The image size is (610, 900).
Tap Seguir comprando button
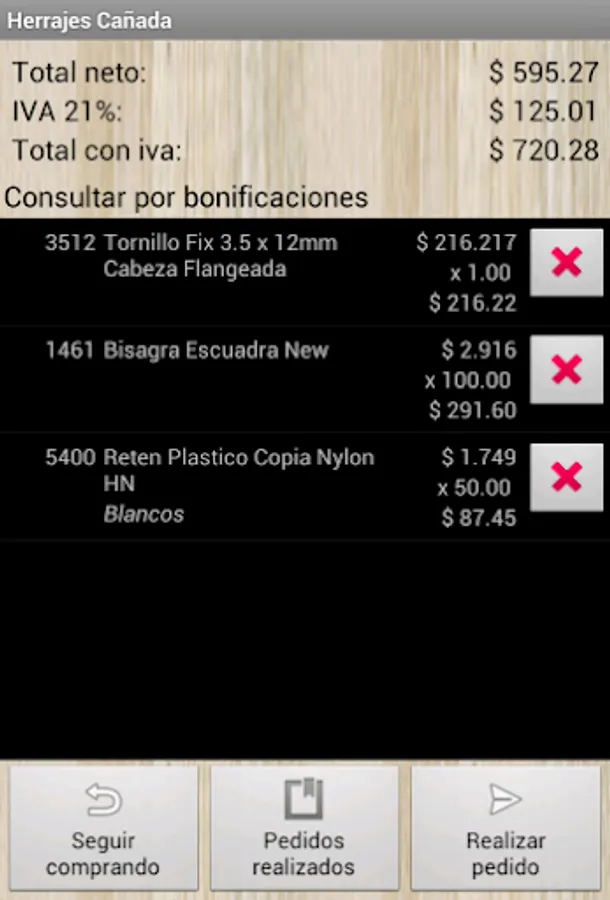[x=104, y=828]
